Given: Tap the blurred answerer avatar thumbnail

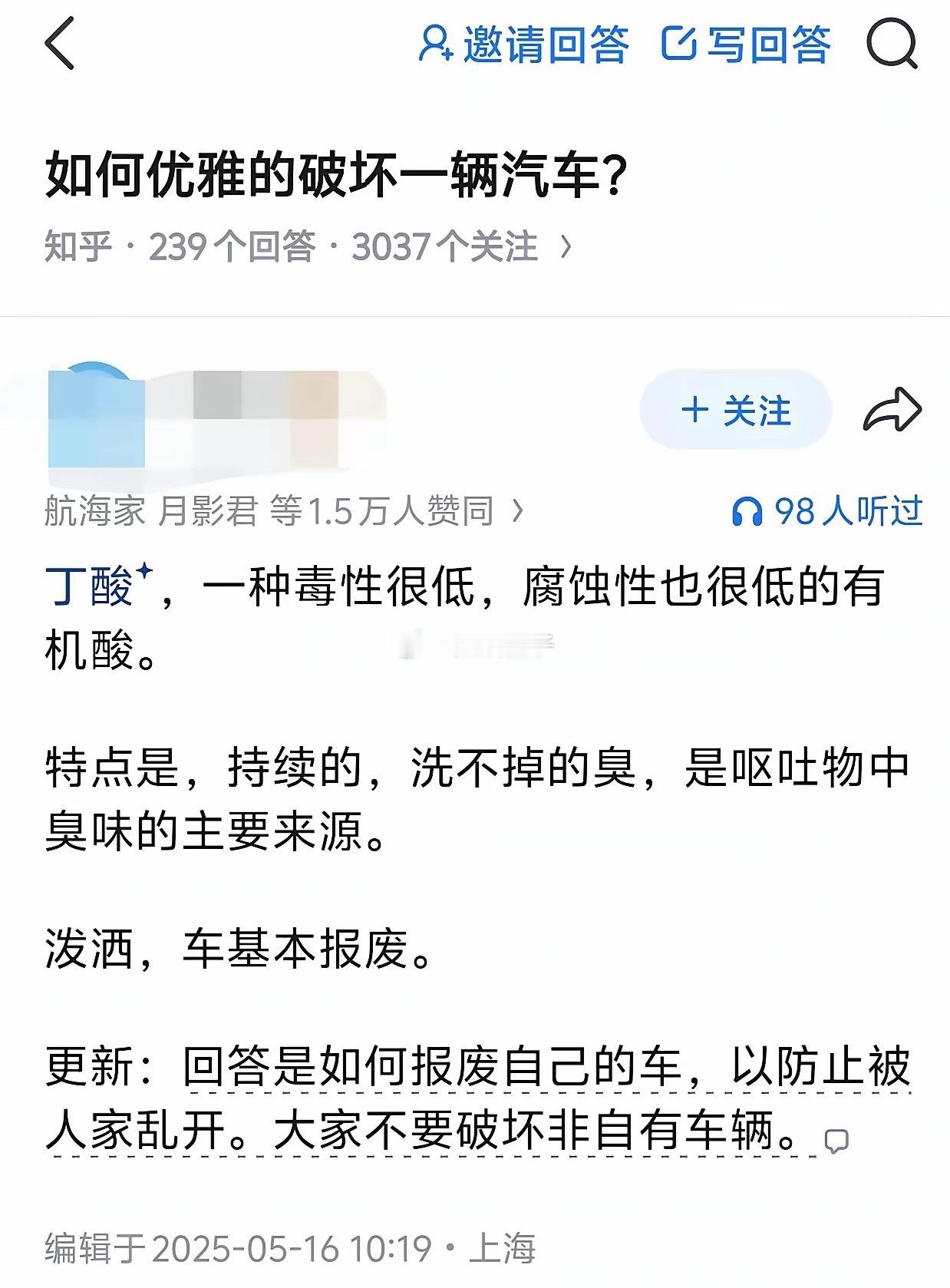Looking at the screenshot, I should point(96,418).
